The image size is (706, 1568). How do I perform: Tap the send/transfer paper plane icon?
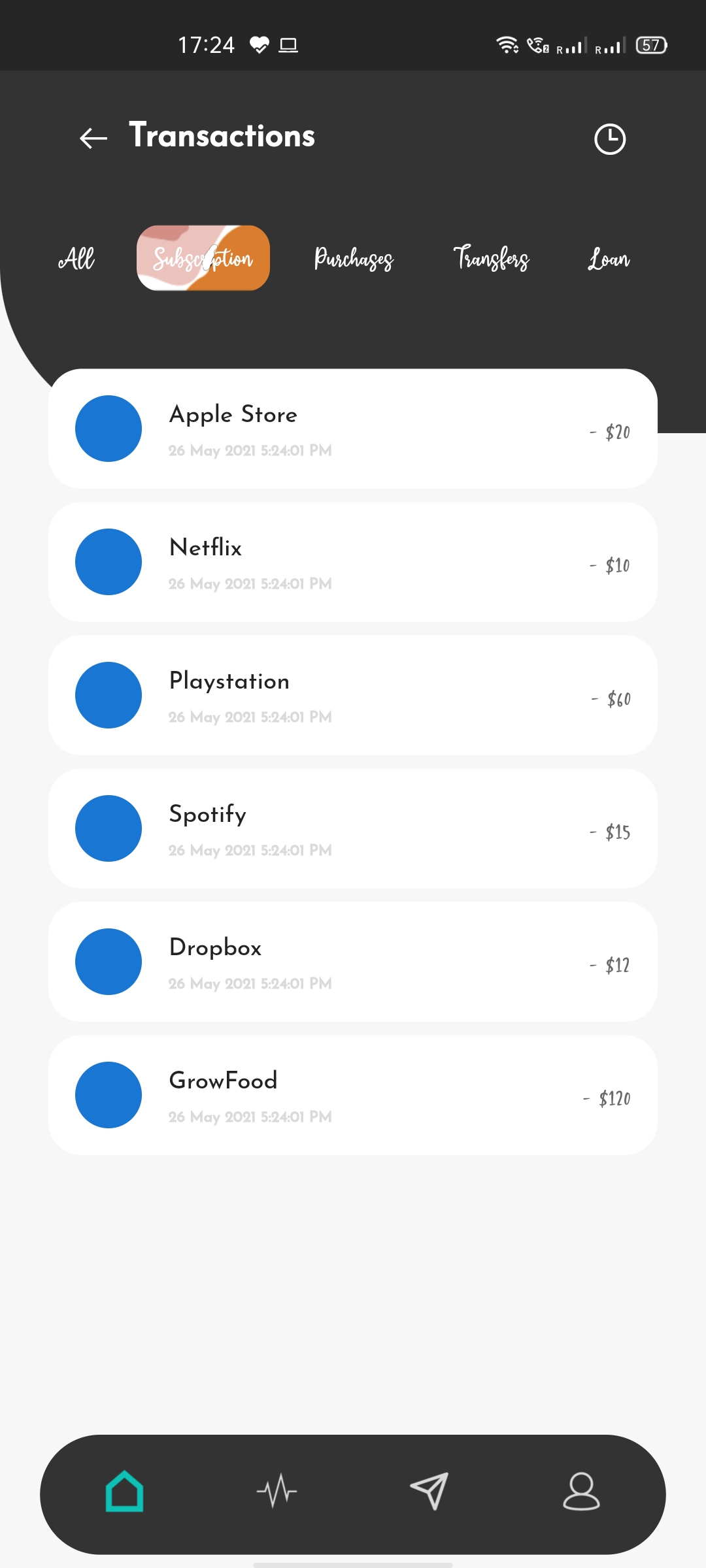(x=430, y=1490)
